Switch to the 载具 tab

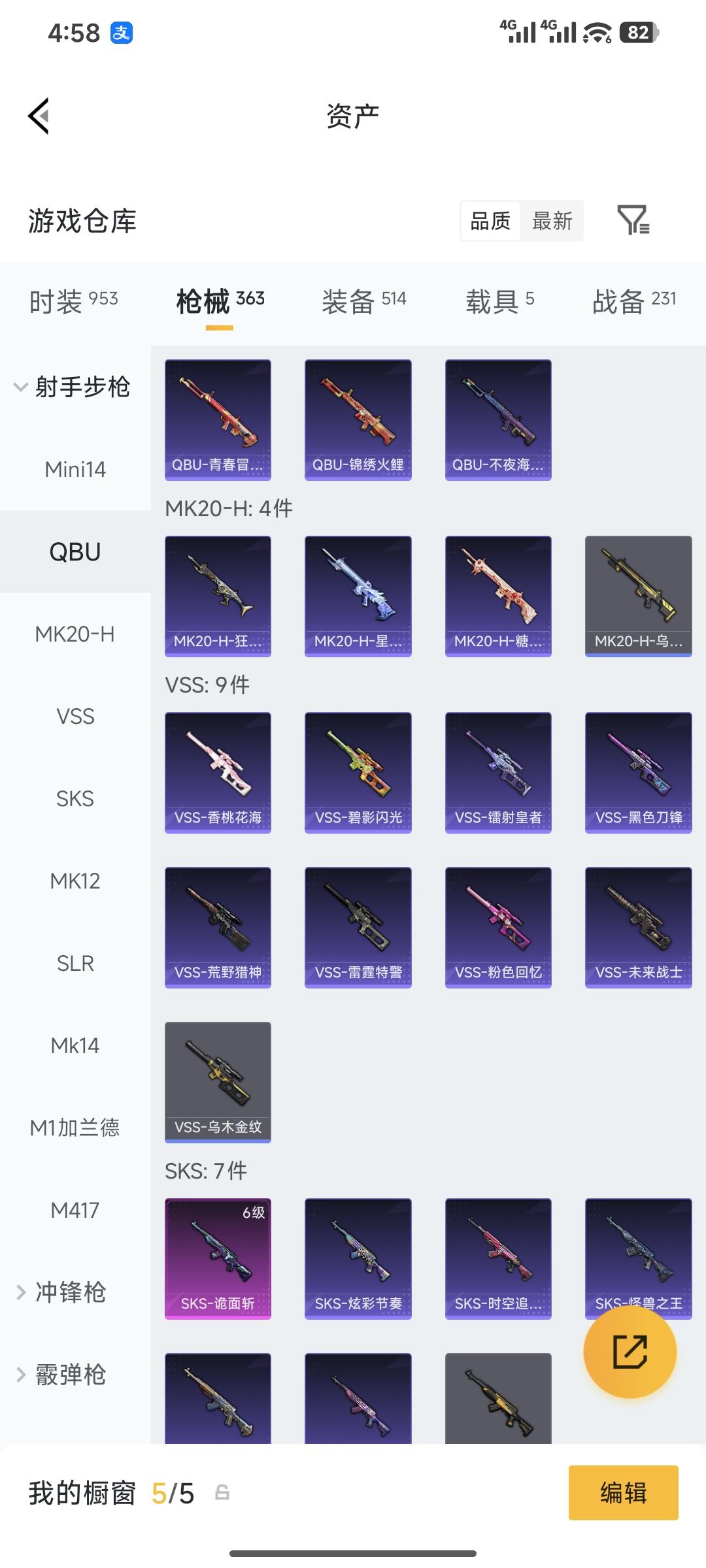click(x=499, y=301)
